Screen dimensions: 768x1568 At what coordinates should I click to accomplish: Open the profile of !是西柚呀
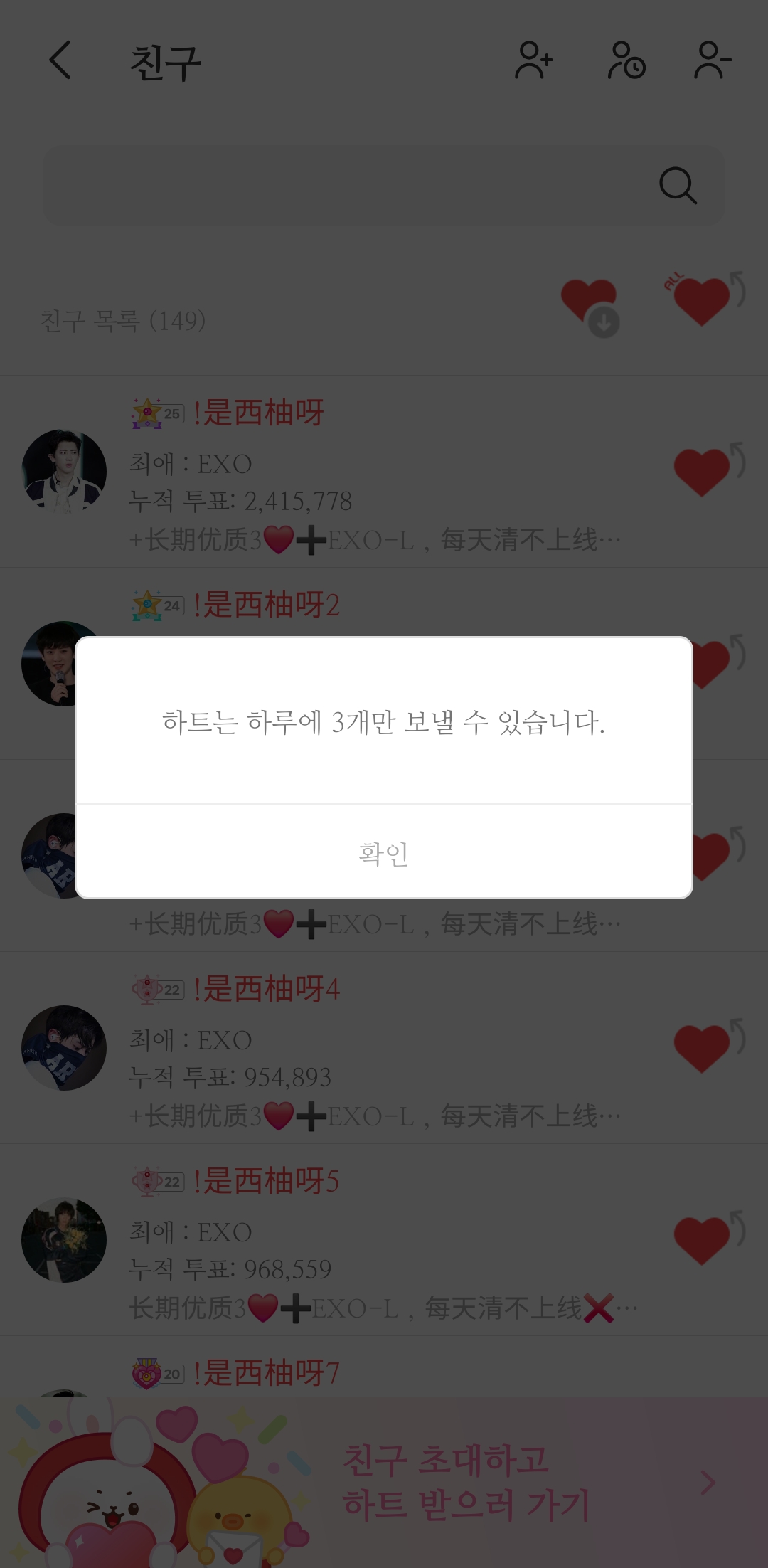[x=64, y=471]
